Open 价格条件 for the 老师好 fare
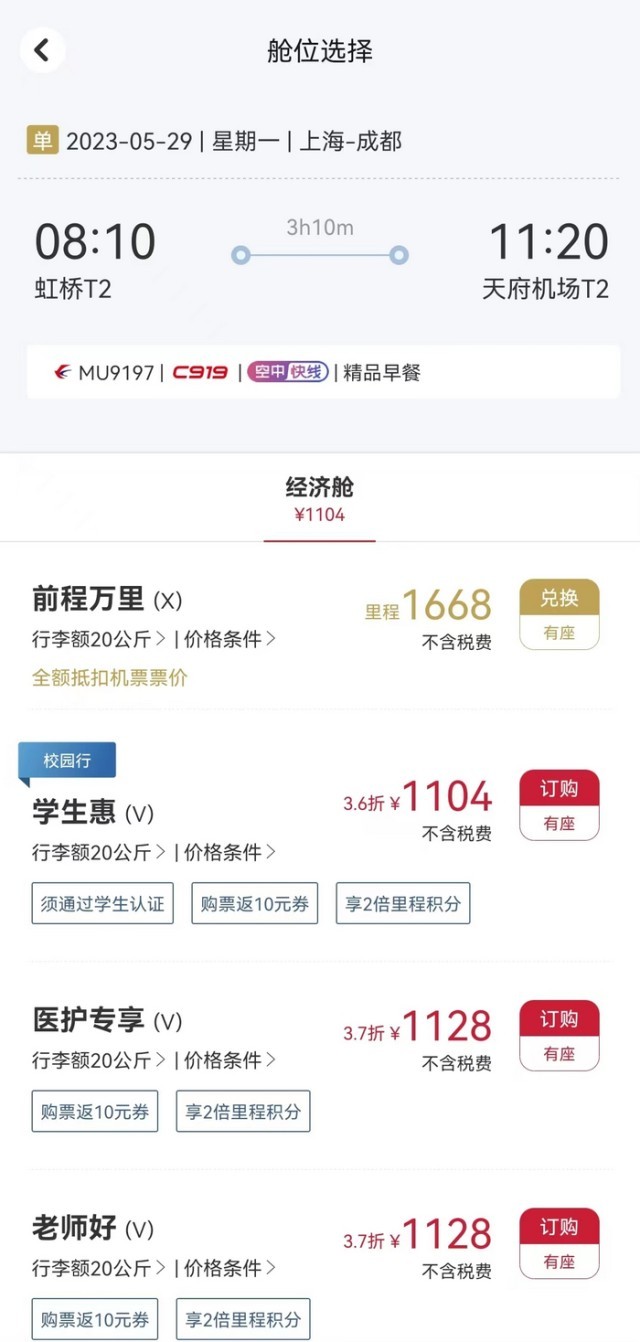 [230, 1268]
